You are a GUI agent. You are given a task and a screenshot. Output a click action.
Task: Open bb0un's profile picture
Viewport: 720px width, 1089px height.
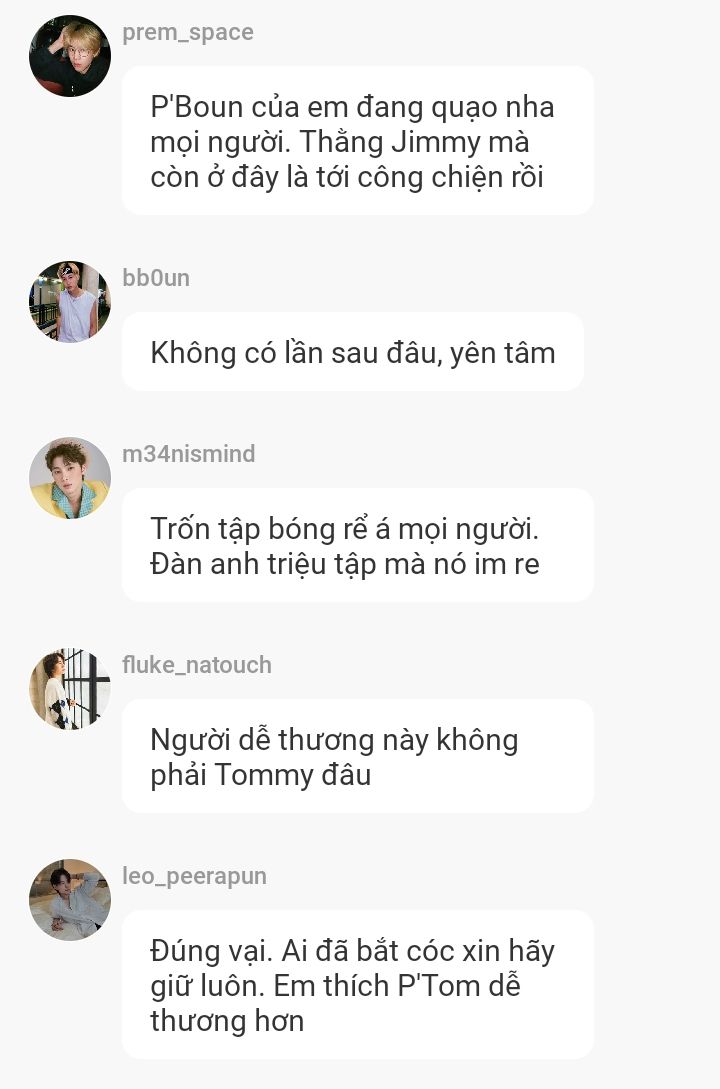[x=69, y=301]
